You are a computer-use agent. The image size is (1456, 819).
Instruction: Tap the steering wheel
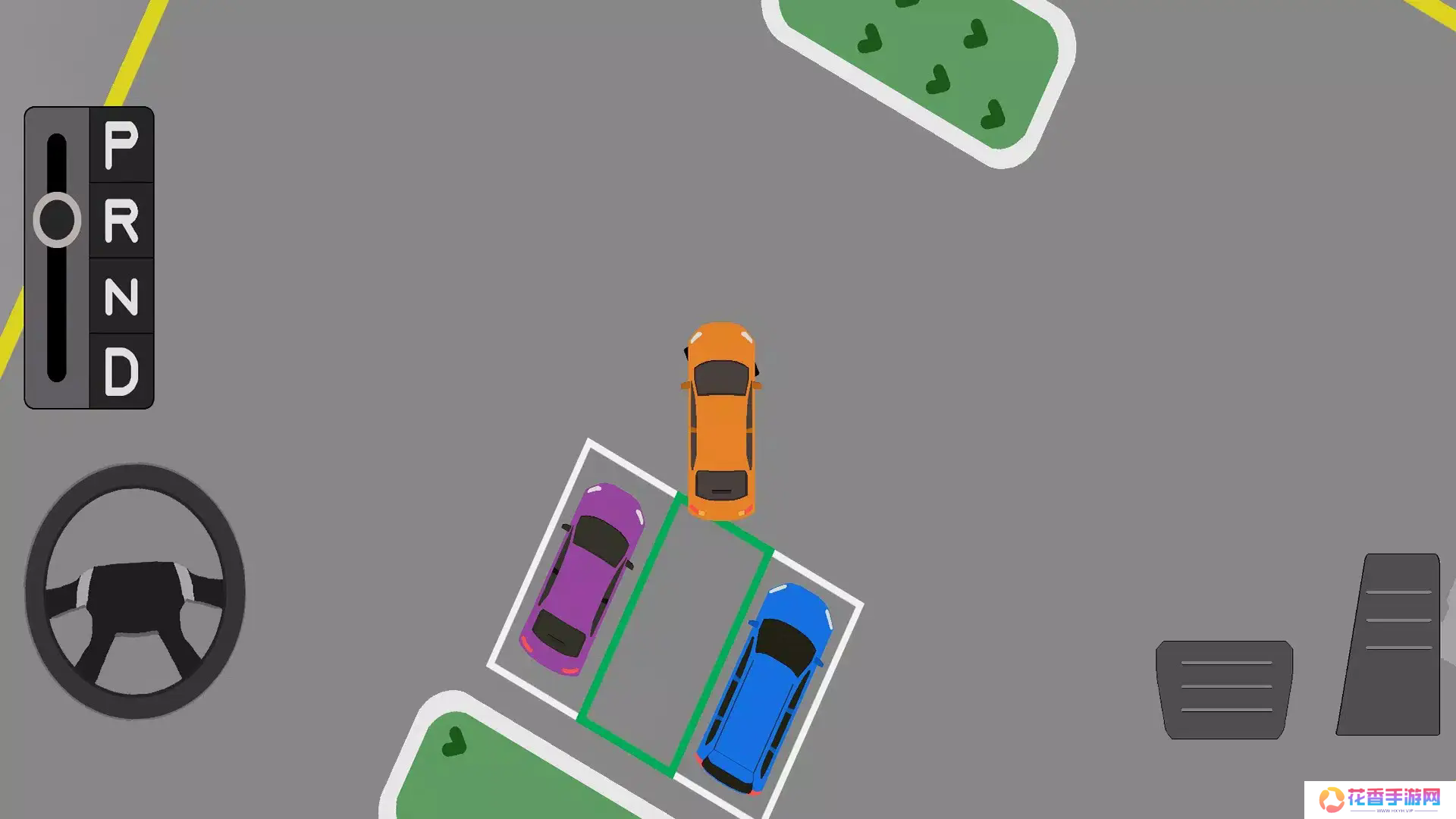tap(135, 591)
